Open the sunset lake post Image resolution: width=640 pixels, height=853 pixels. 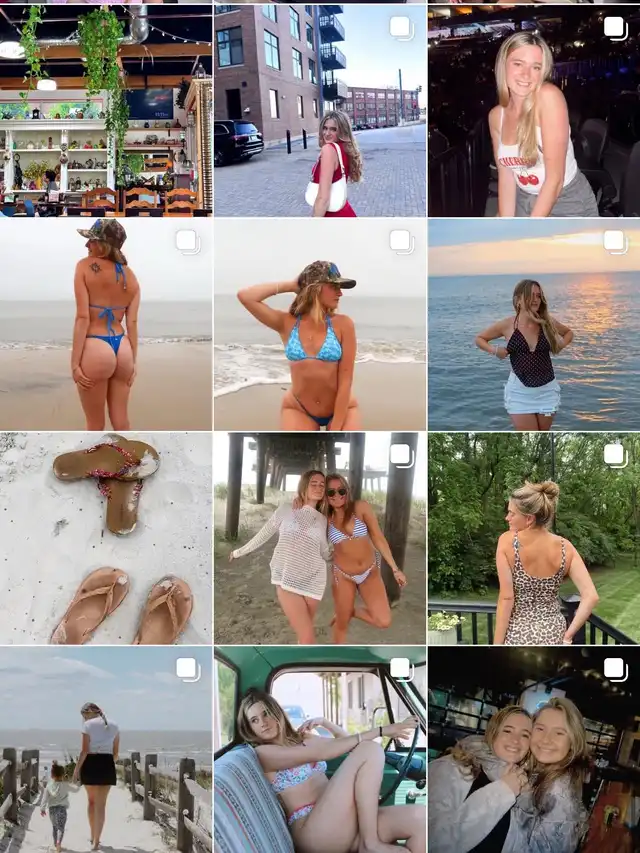pyautogui.click(x=533, y=324)
